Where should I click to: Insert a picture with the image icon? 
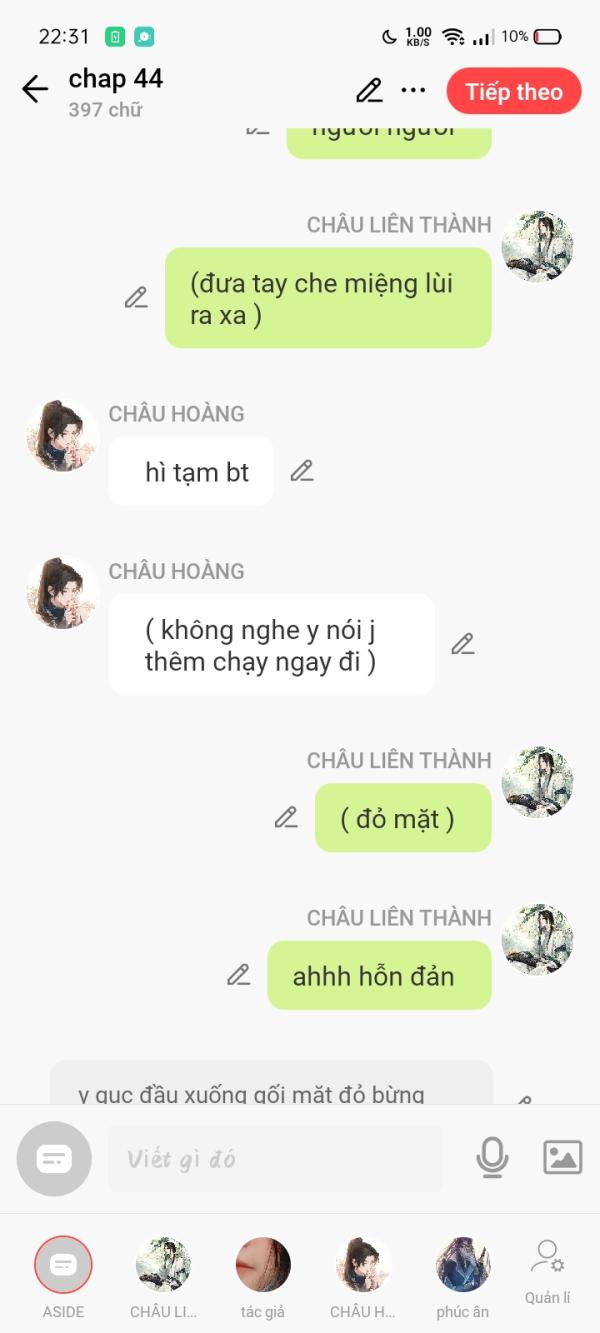click(x=562, y=1158)
